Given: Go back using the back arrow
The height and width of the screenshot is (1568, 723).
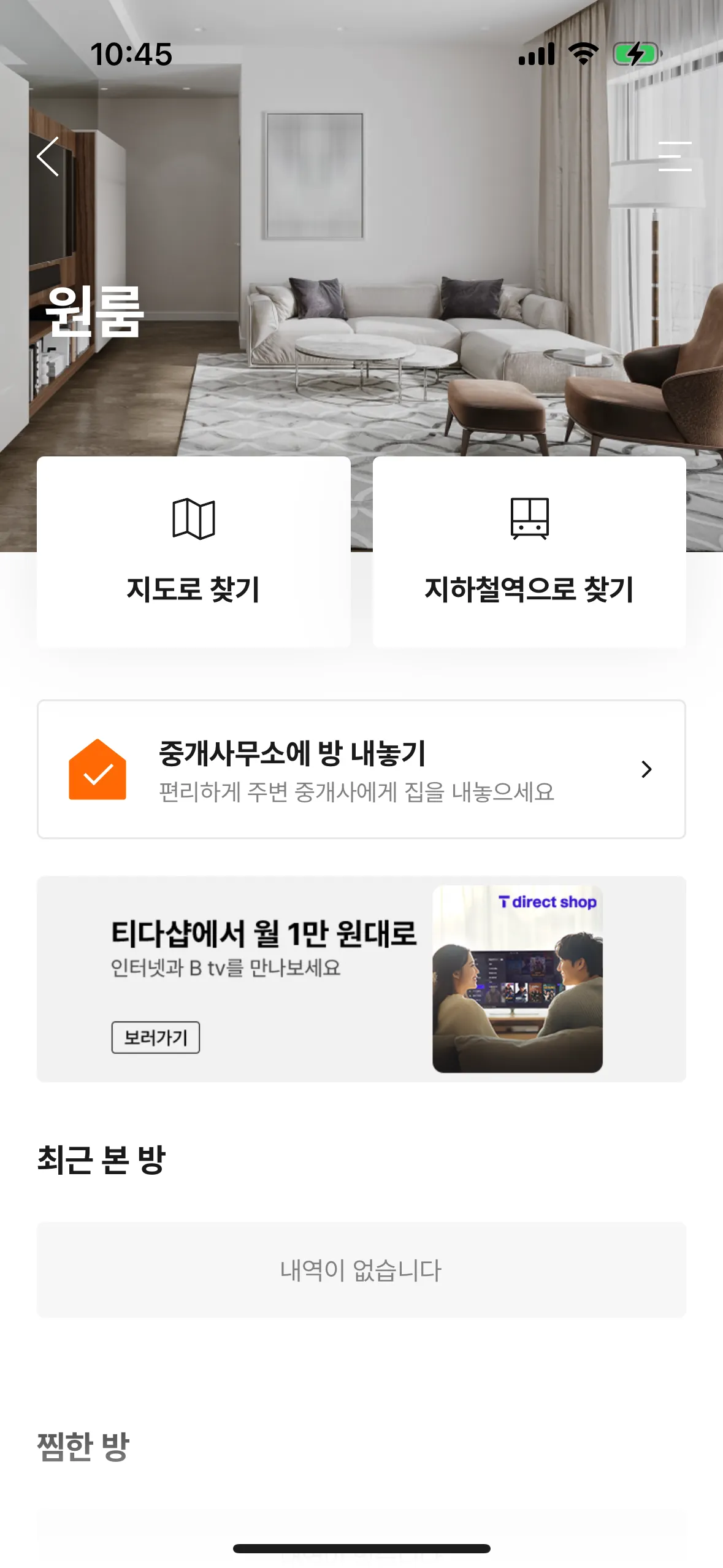Looking at the screenshot, I should point(48,156).
